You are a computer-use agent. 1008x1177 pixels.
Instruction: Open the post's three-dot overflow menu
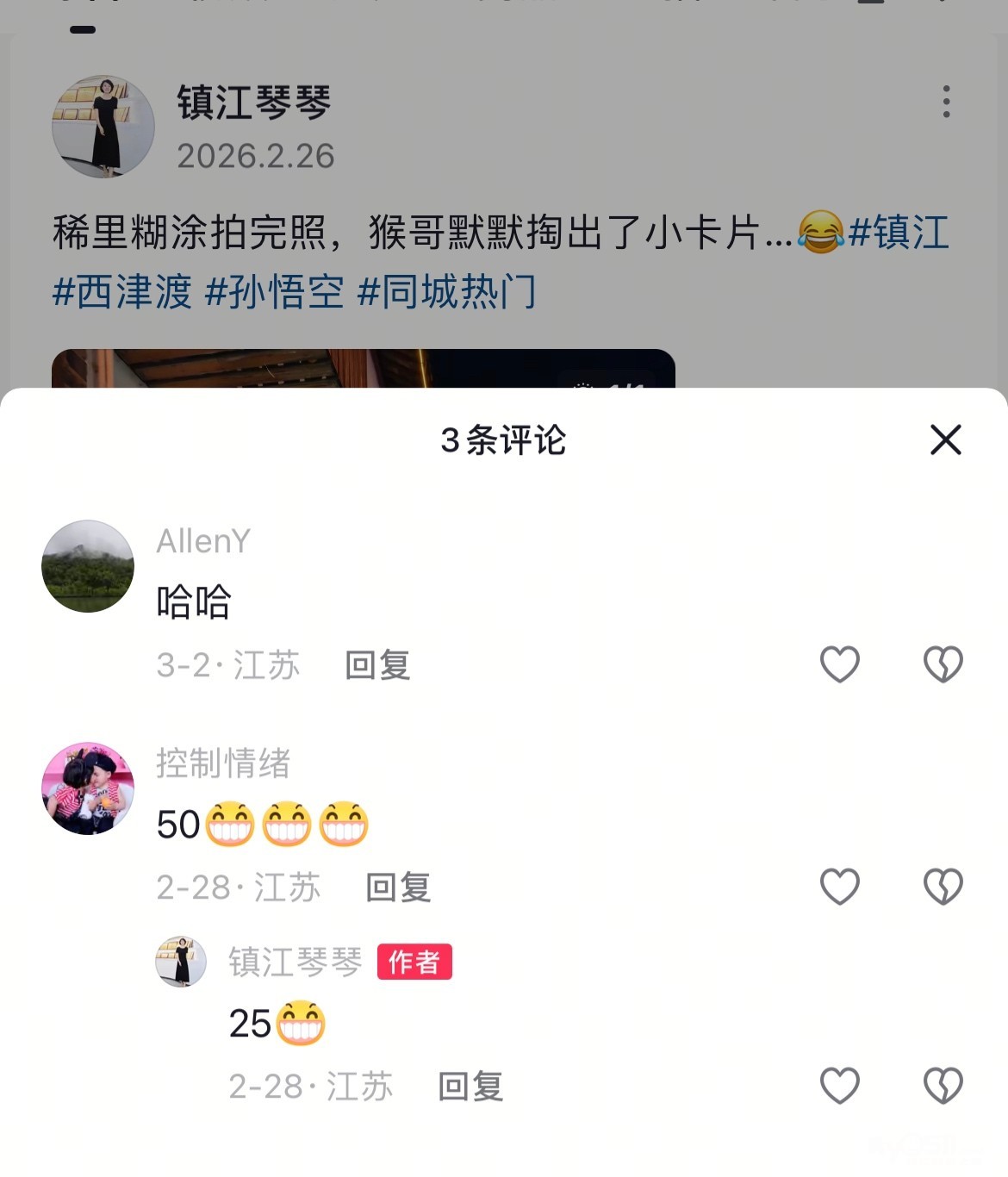pos(946,102)
